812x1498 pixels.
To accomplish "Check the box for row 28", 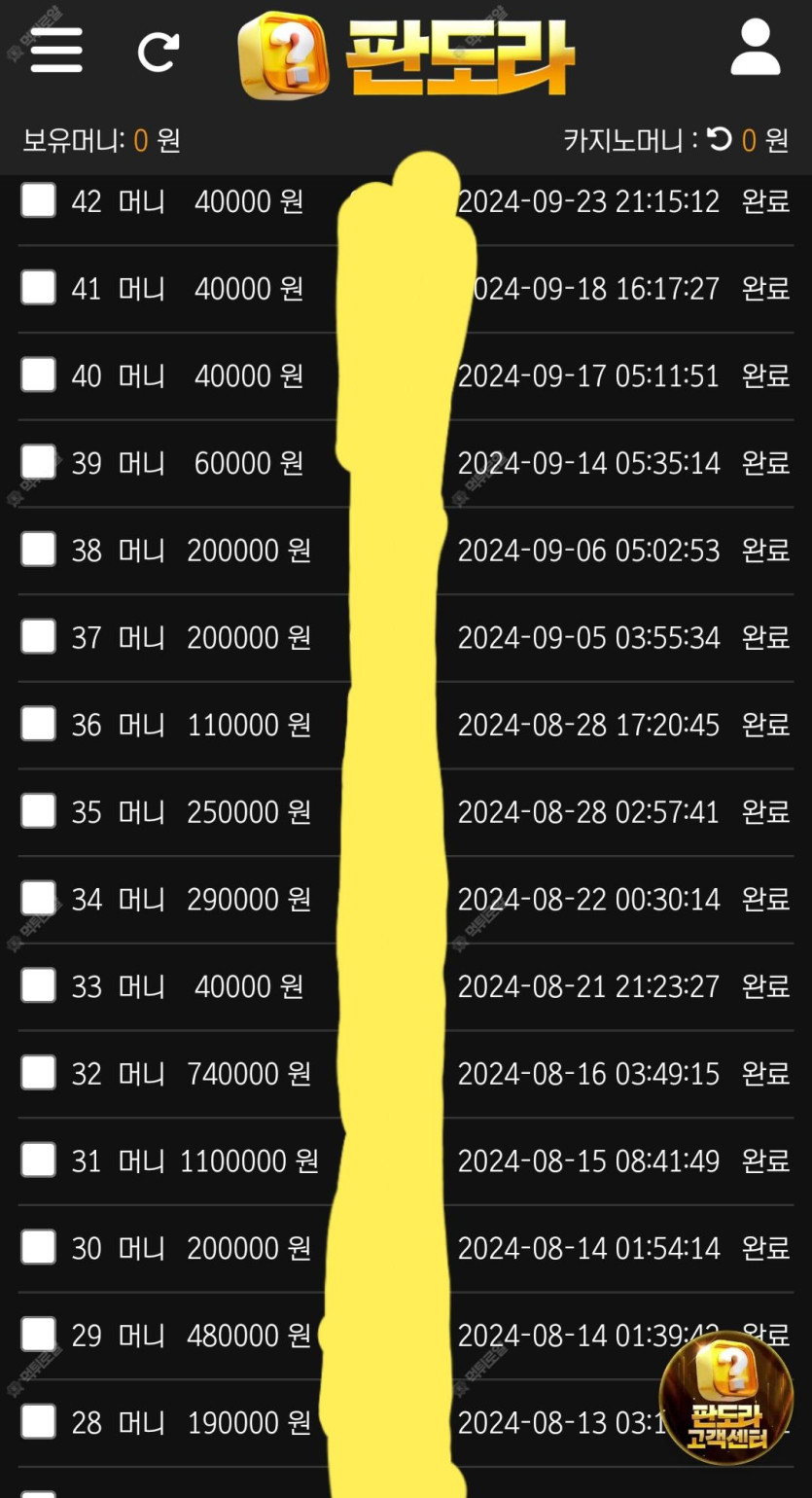I will pos(39,1421).
